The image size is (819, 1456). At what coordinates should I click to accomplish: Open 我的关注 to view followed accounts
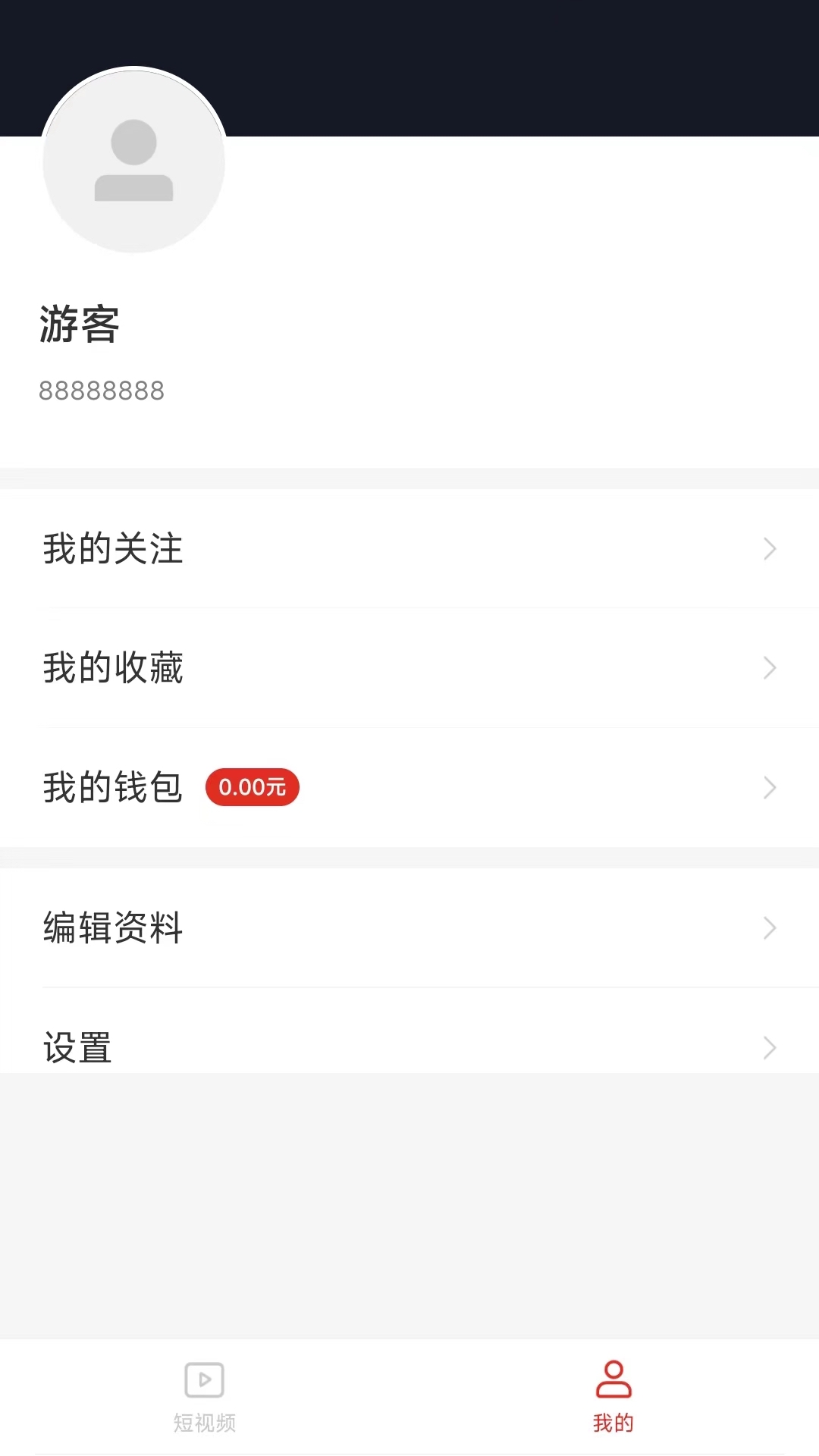click(x=409, y=548)
